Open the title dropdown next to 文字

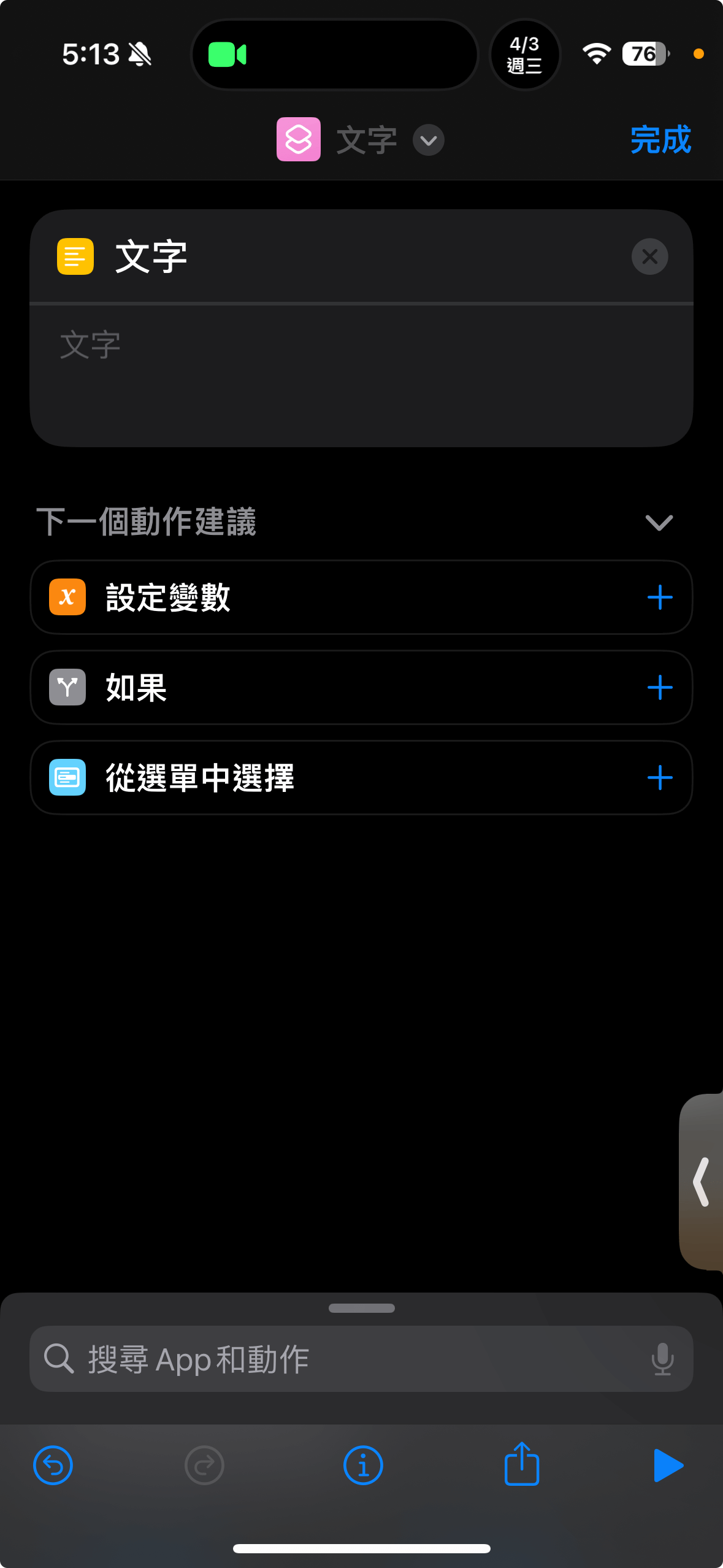429,140
